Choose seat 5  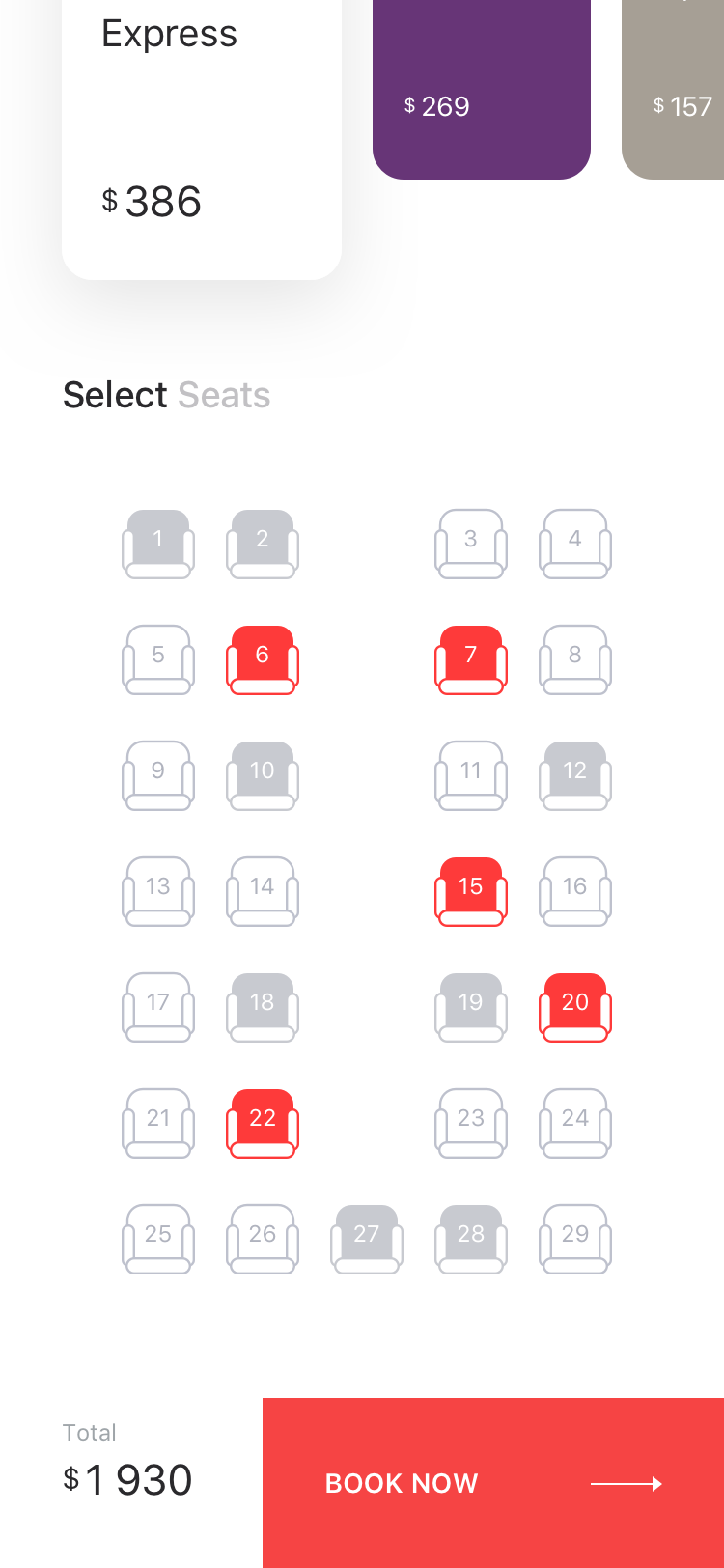(x=158, y=659)
